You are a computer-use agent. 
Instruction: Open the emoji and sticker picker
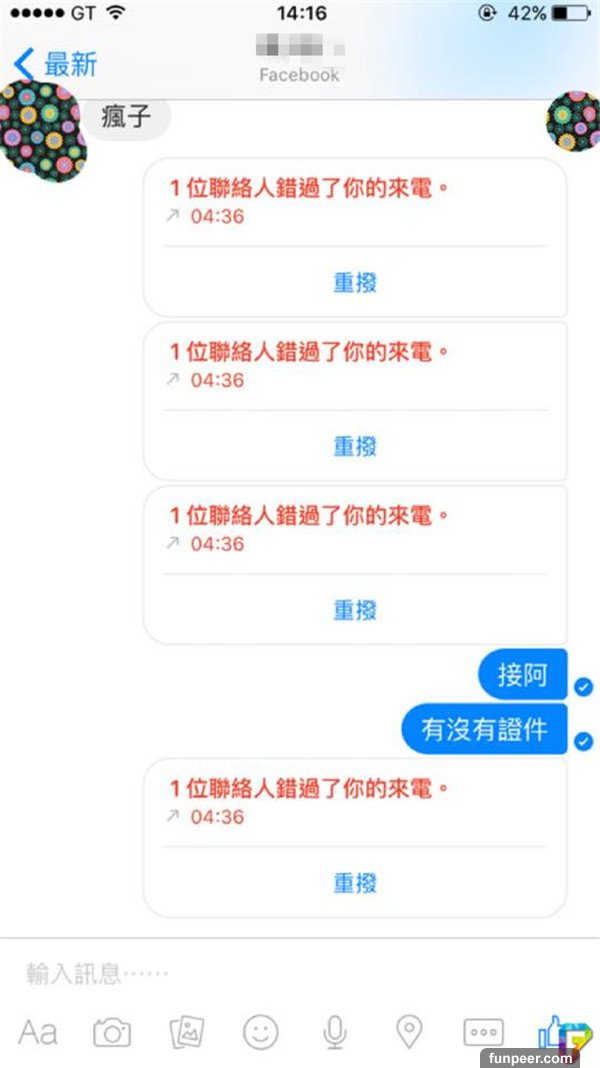coord(261,1032)
